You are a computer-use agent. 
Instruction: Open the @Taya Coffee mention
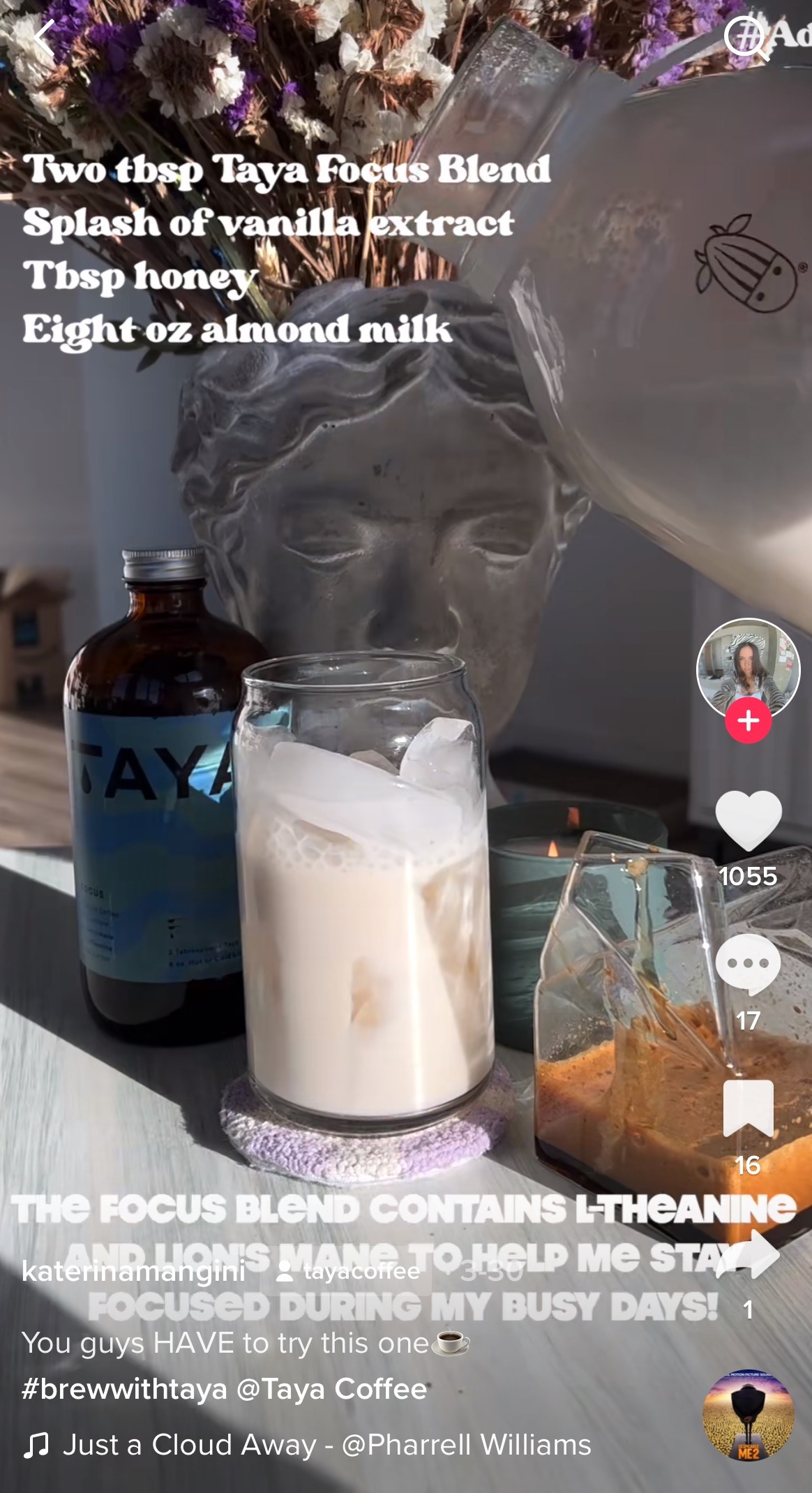(332, 1389)
